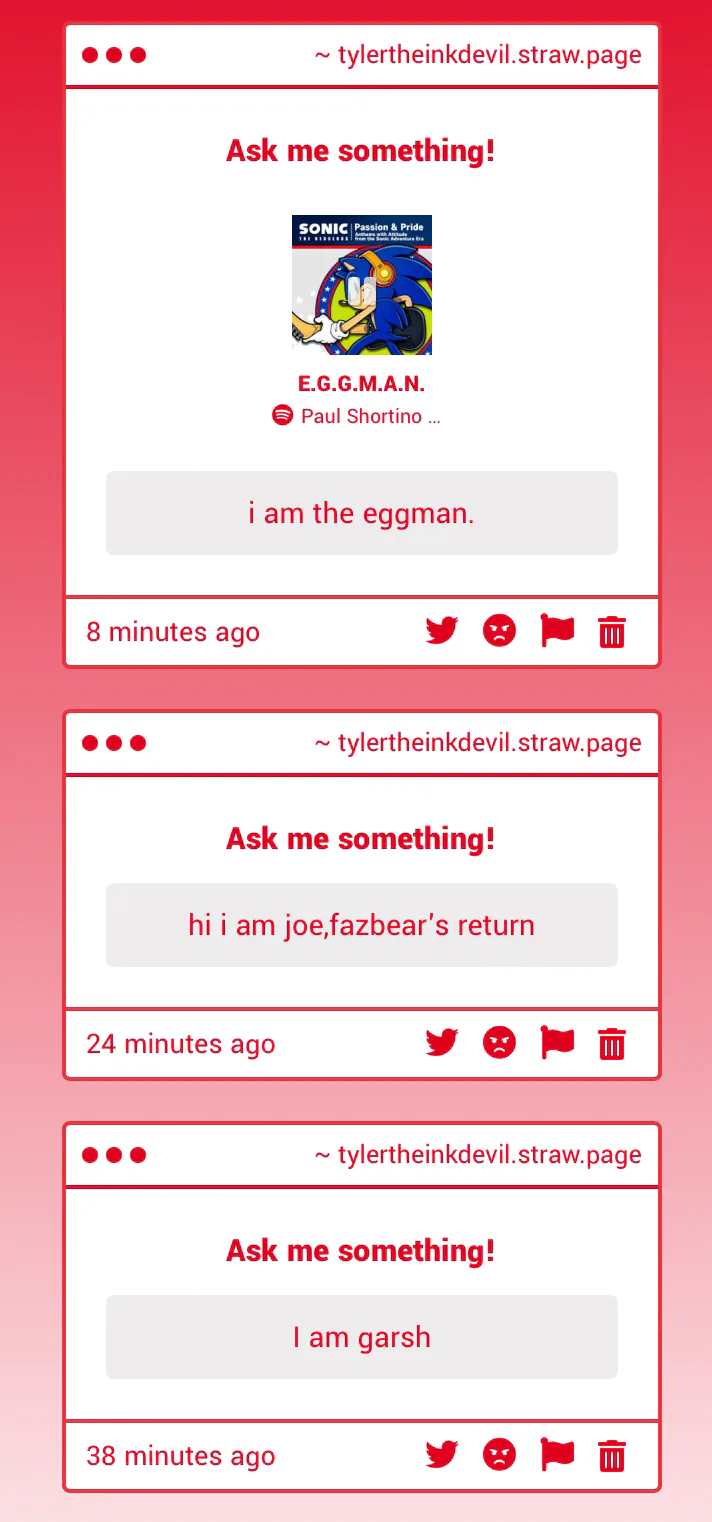Delete the "I am garsh" message
Image resolution: width=712 pixels, height=1522 pixels.
[x=612, y=1456]
